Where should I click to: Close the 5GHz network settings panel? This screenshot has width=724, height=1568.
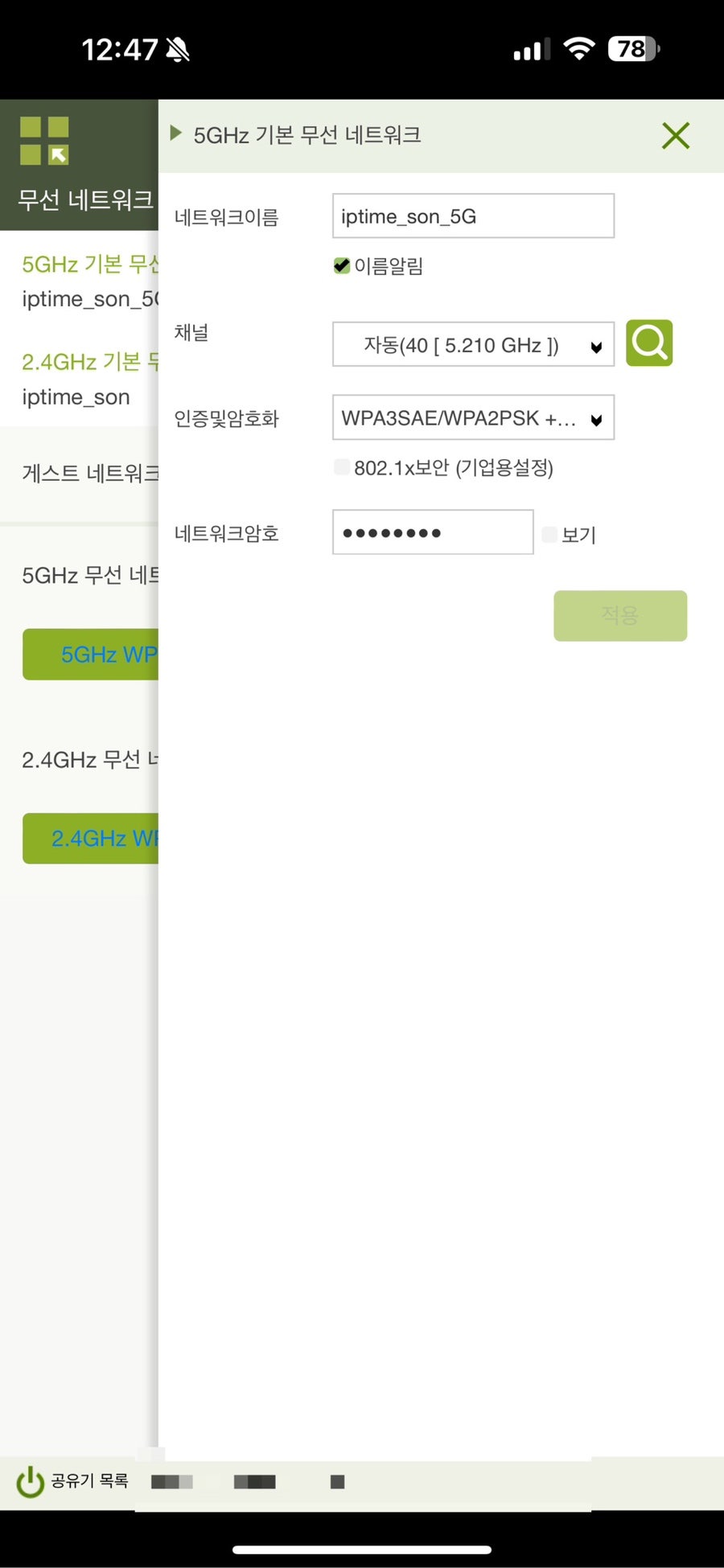tap(676, 135)
